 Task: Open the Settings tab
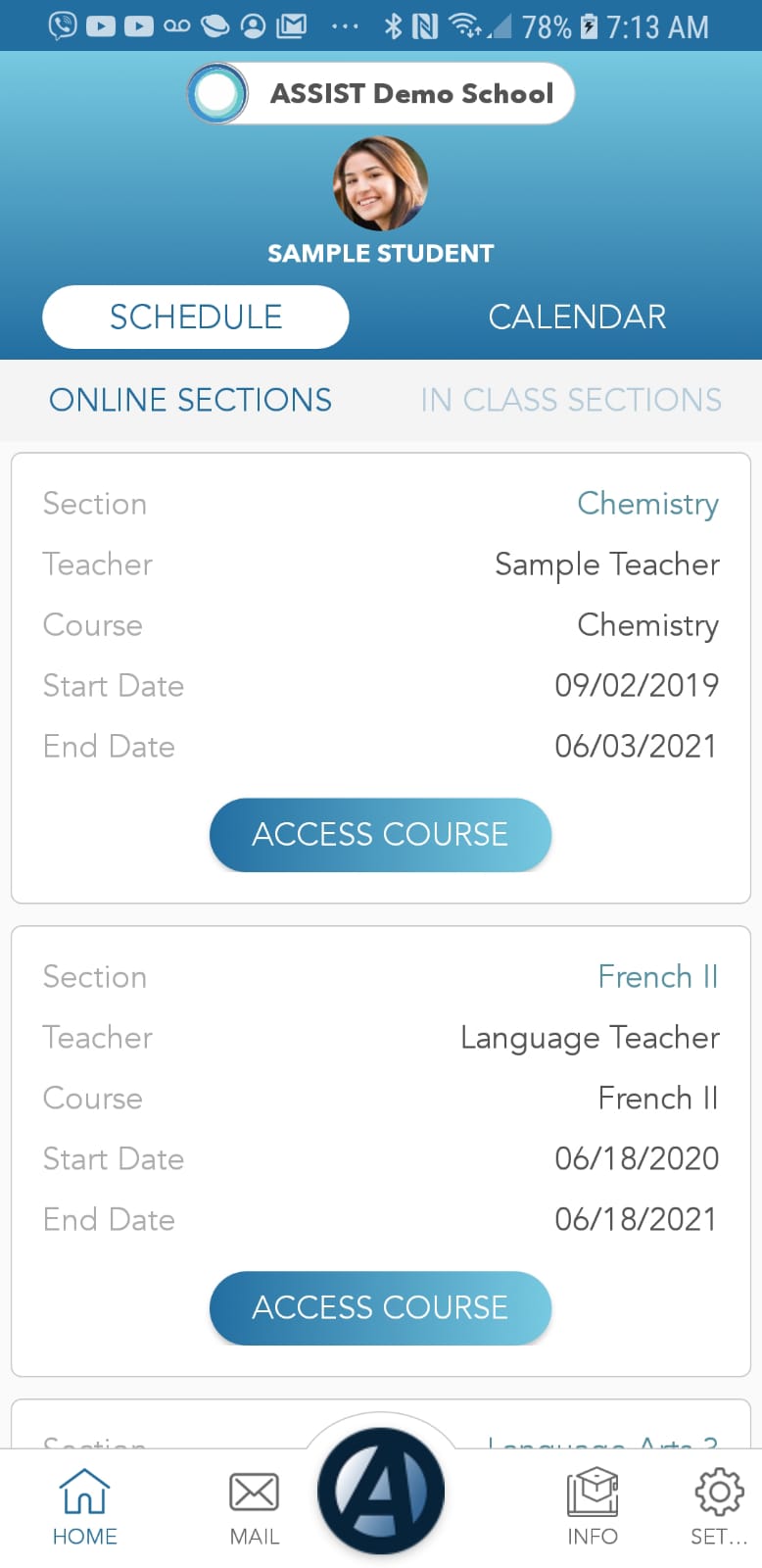point(718,1507)
